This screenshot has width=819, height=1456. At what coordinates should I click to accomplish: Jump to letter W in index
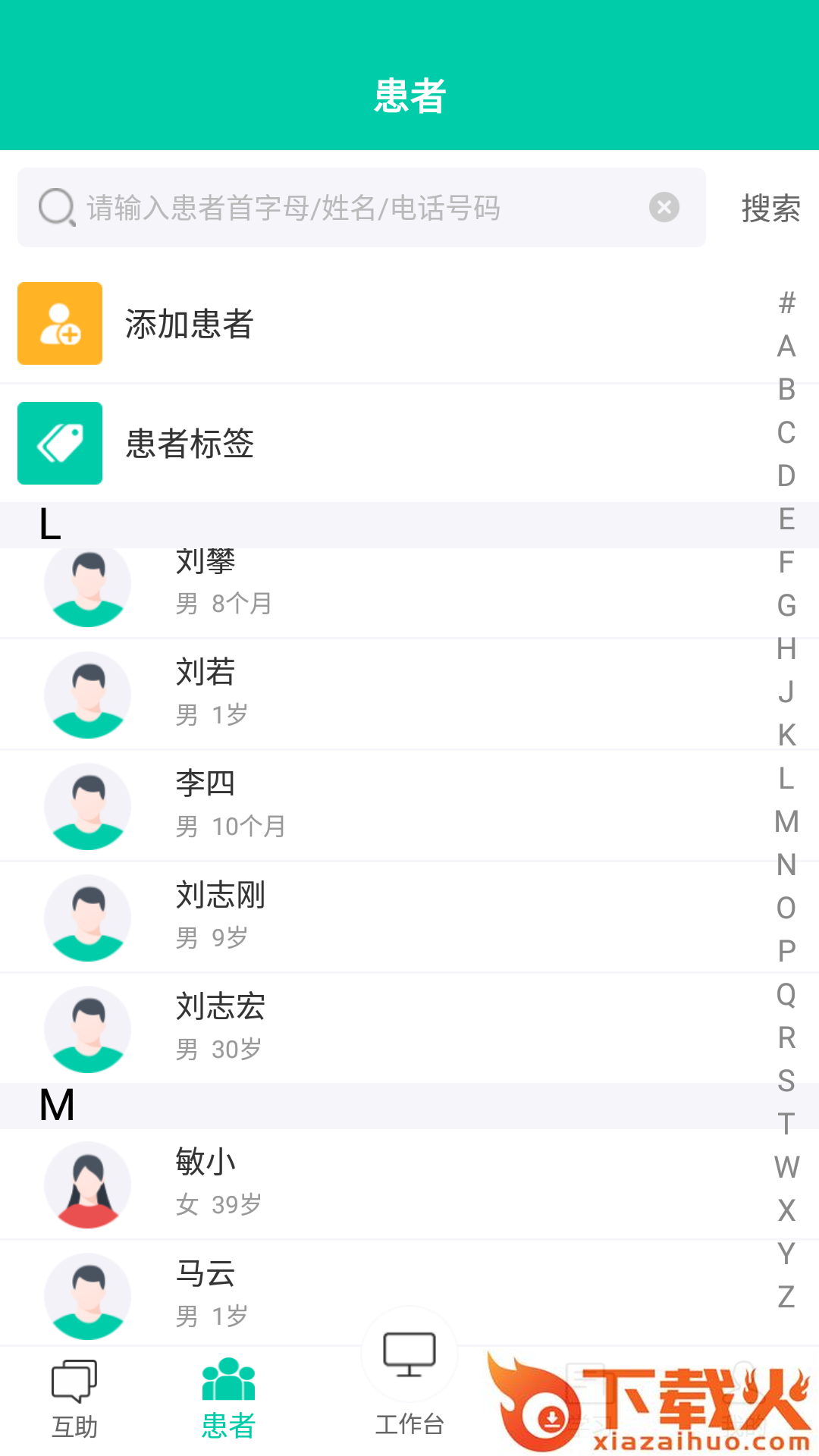pos(786,1167)
